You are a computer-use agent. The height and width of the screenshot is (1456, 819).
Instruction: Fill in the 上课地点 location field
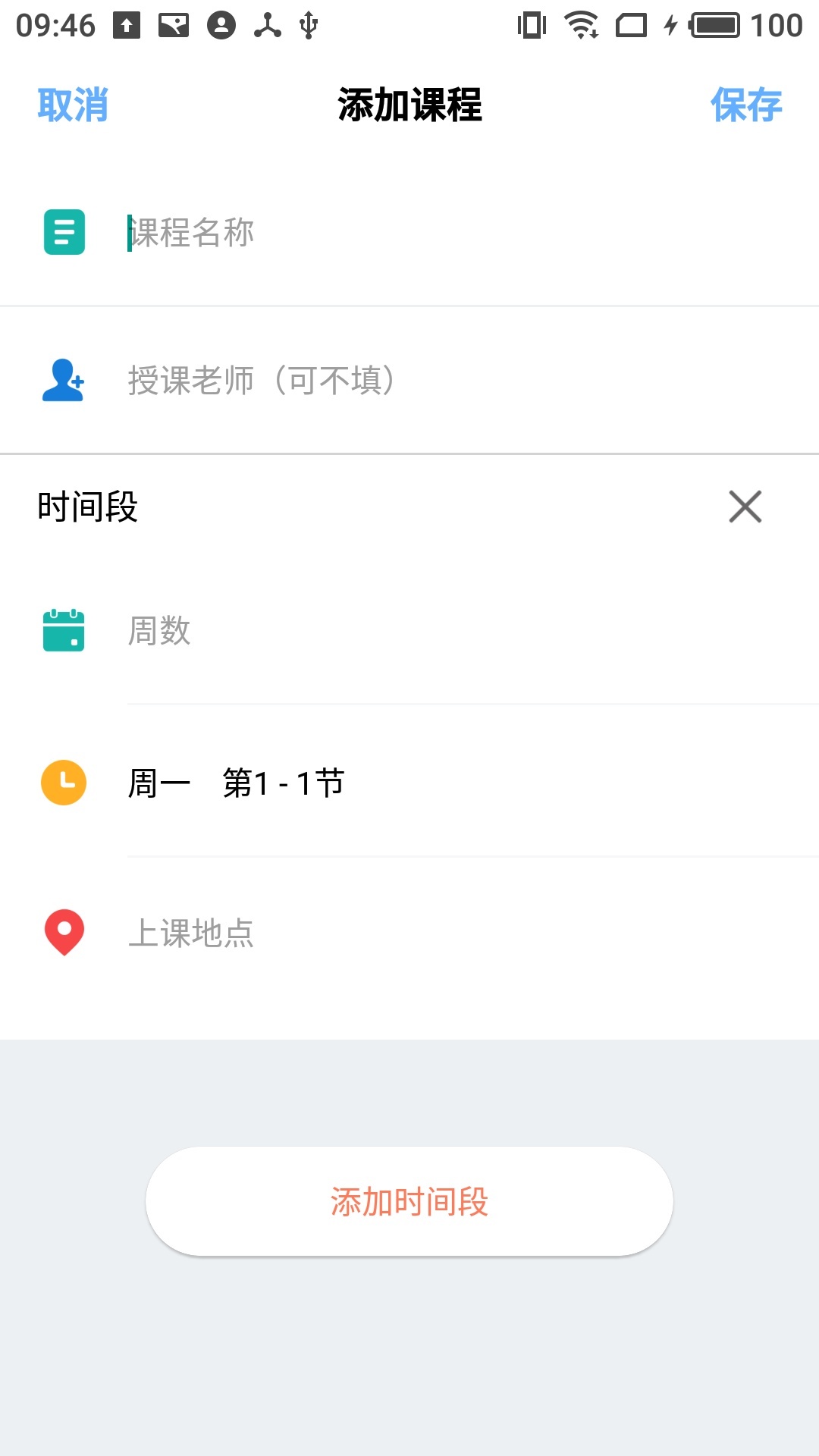point(455,933)
